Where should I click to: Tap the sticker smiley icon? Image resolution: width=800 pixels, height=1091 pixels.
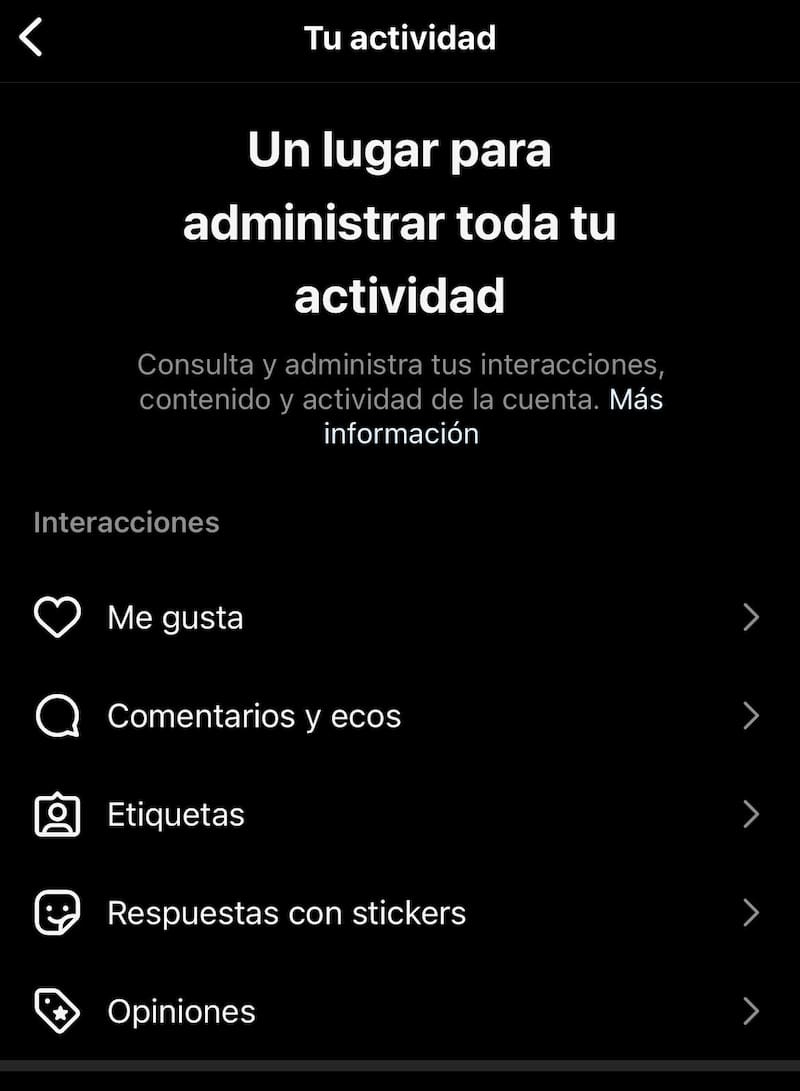coord(57,913)
